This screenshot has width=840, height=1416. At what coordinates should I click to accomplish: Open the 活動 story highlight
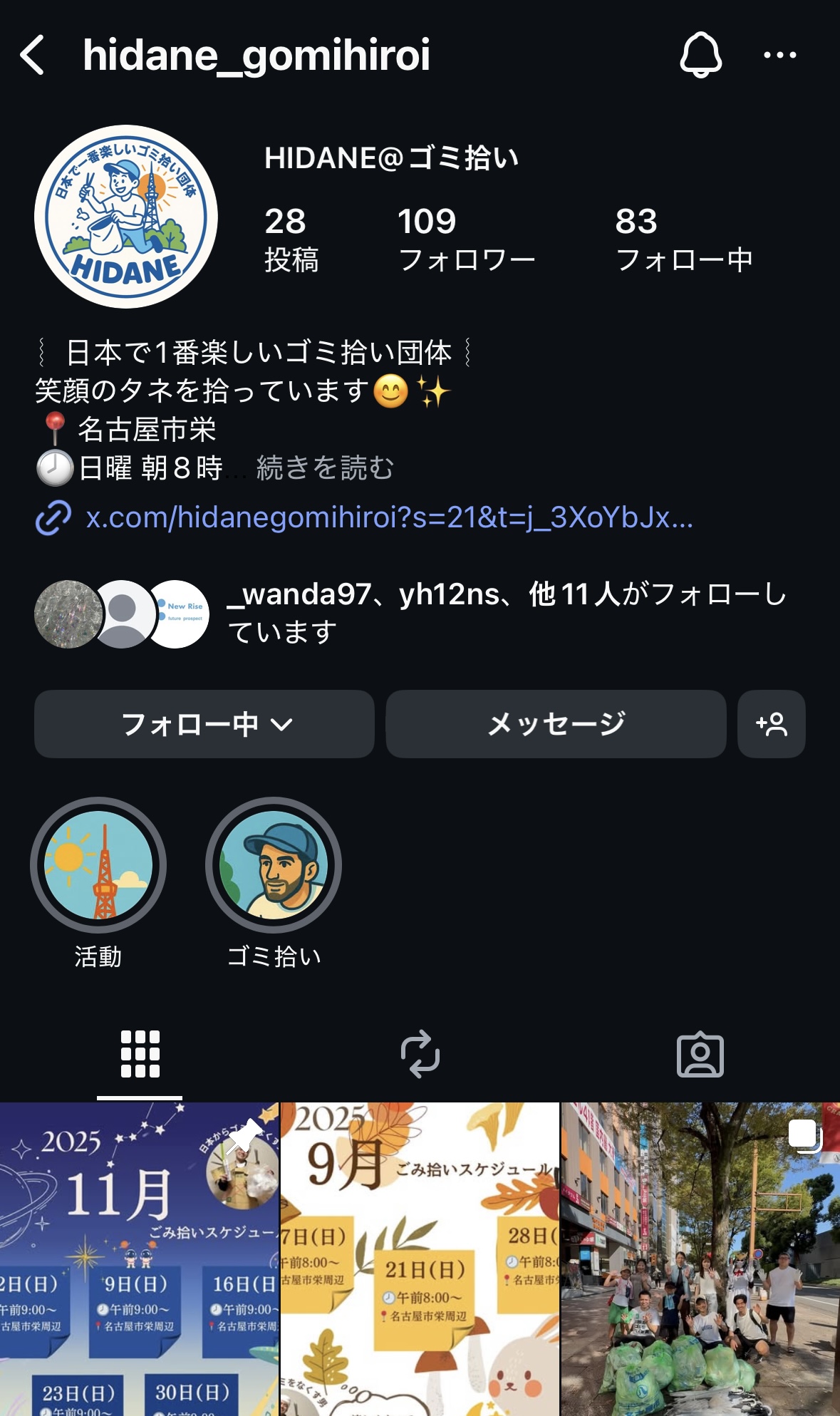(98, 865)
